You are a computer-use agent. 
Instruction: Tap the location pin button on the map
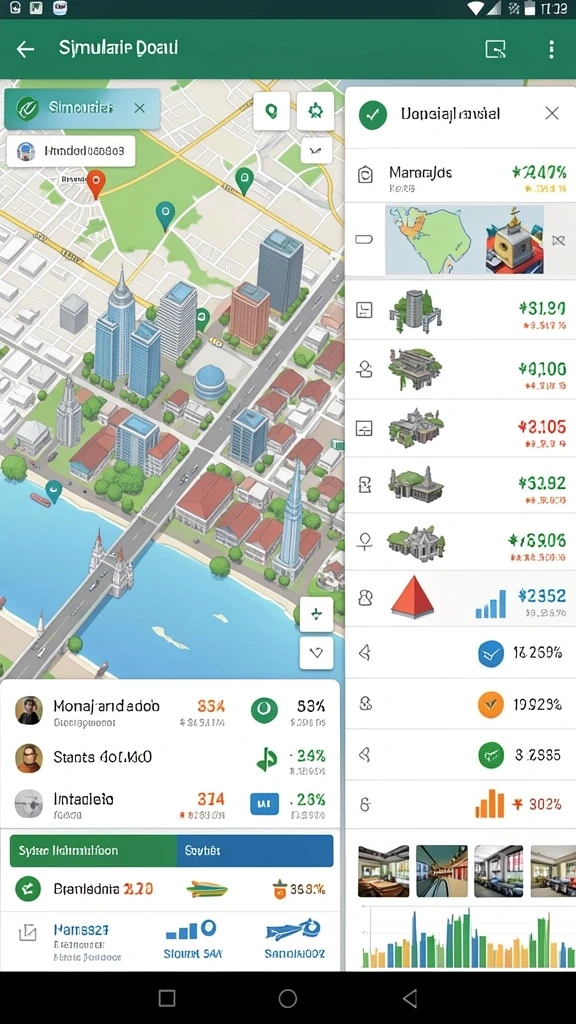pos(271,111)
